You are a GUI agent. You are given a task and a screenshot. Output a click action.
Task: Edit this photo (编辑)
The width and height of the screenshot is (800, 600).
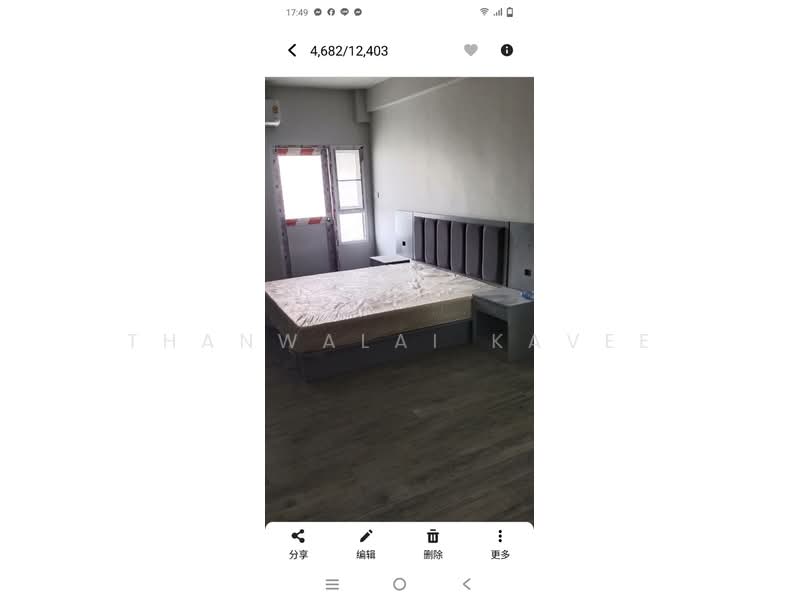[x=366, y=544]
